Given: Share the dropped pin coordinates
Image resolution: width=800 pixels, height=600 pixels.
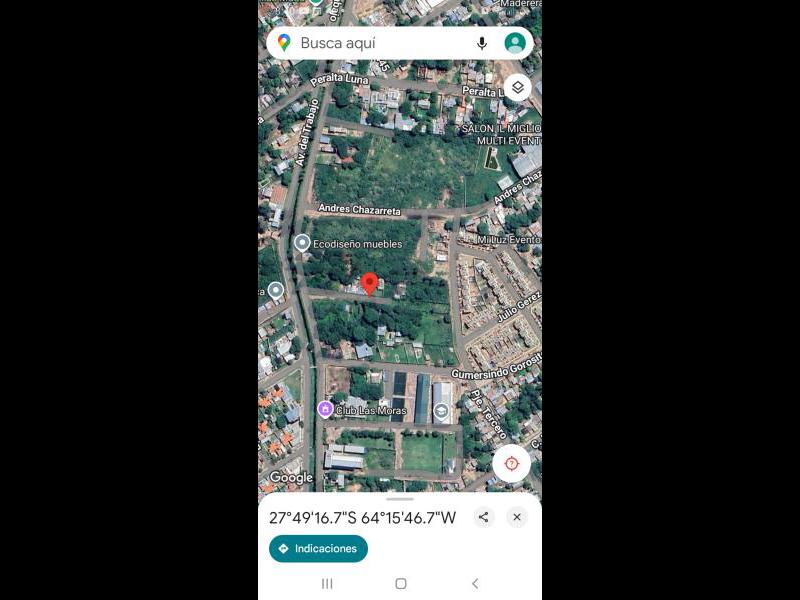Looking at the screenshot, I should pos(484,517).
